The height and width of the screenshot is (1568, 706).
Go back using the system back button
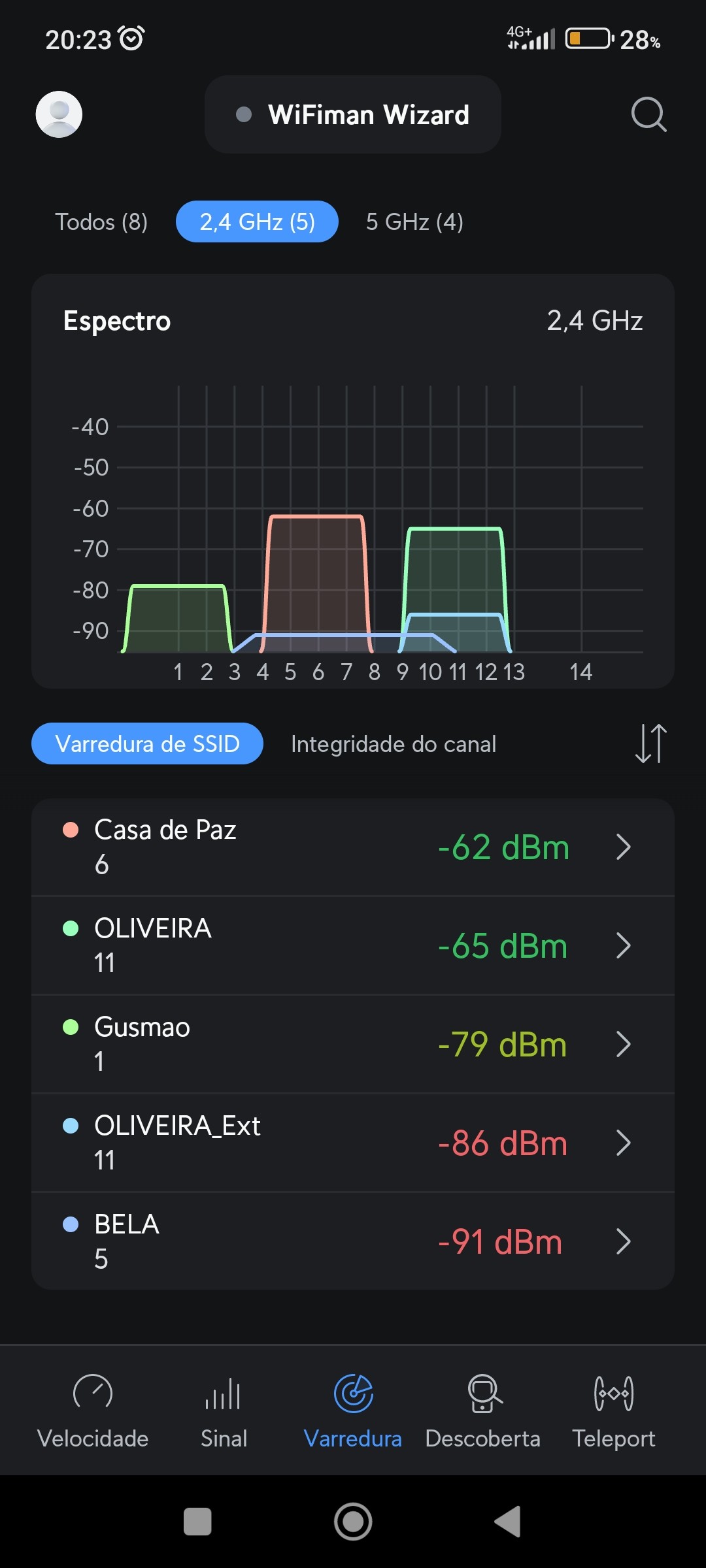pyautogui.click(x=508, y=1522)
